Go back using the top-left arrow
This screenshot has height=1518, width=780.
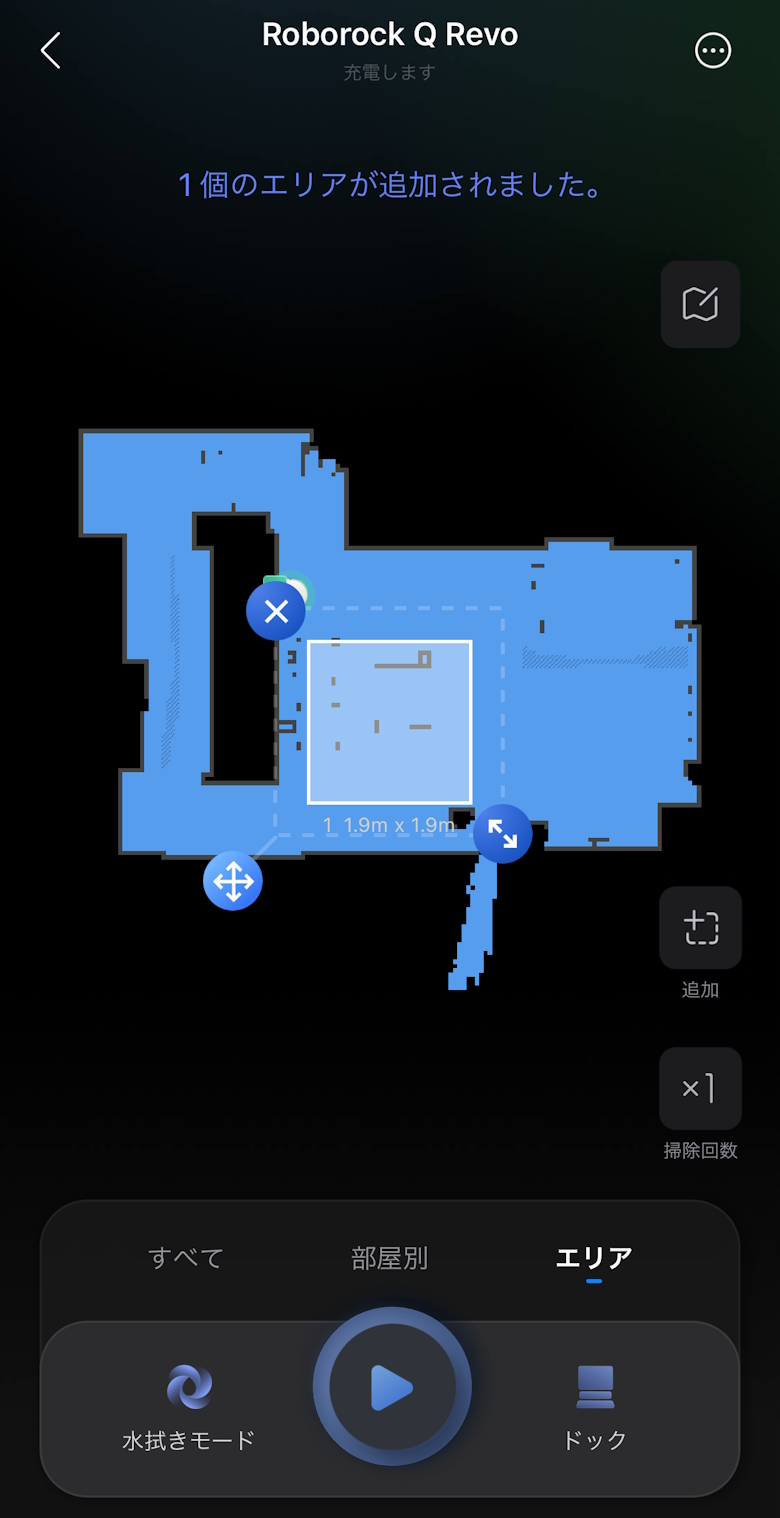point(51,50)
